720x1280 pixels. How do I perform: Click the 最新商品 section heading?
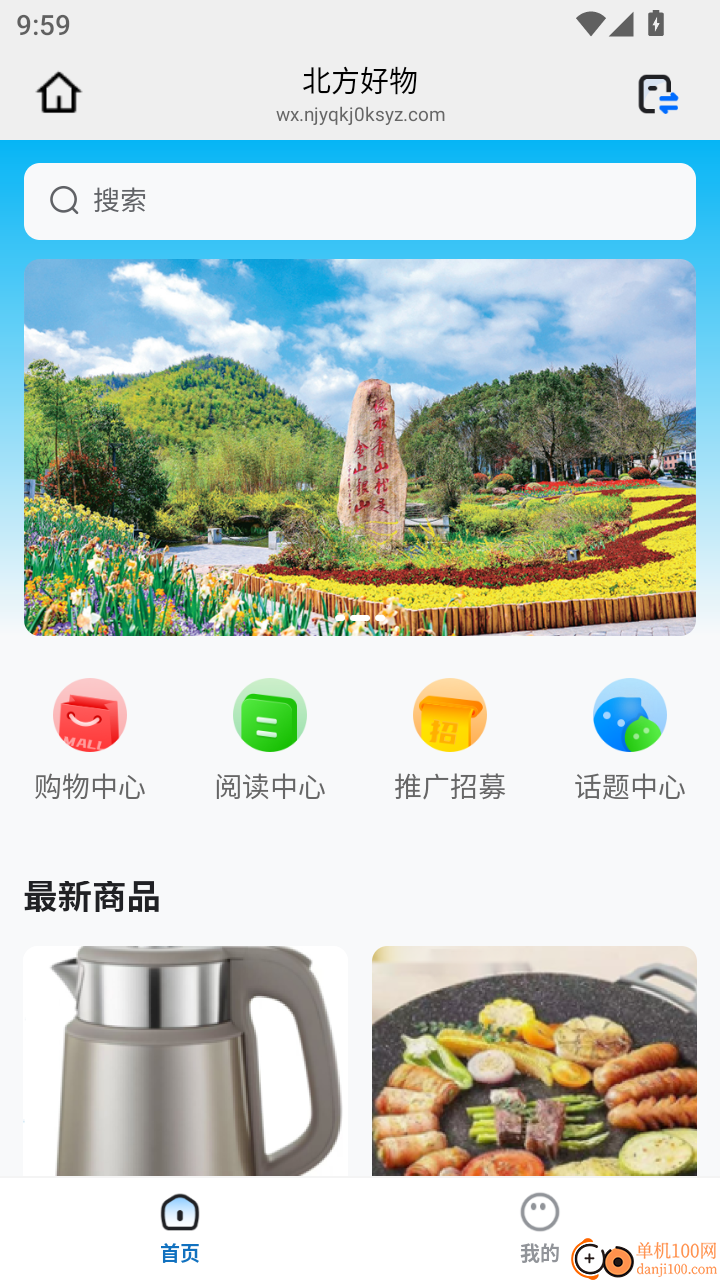pos(91,898)
